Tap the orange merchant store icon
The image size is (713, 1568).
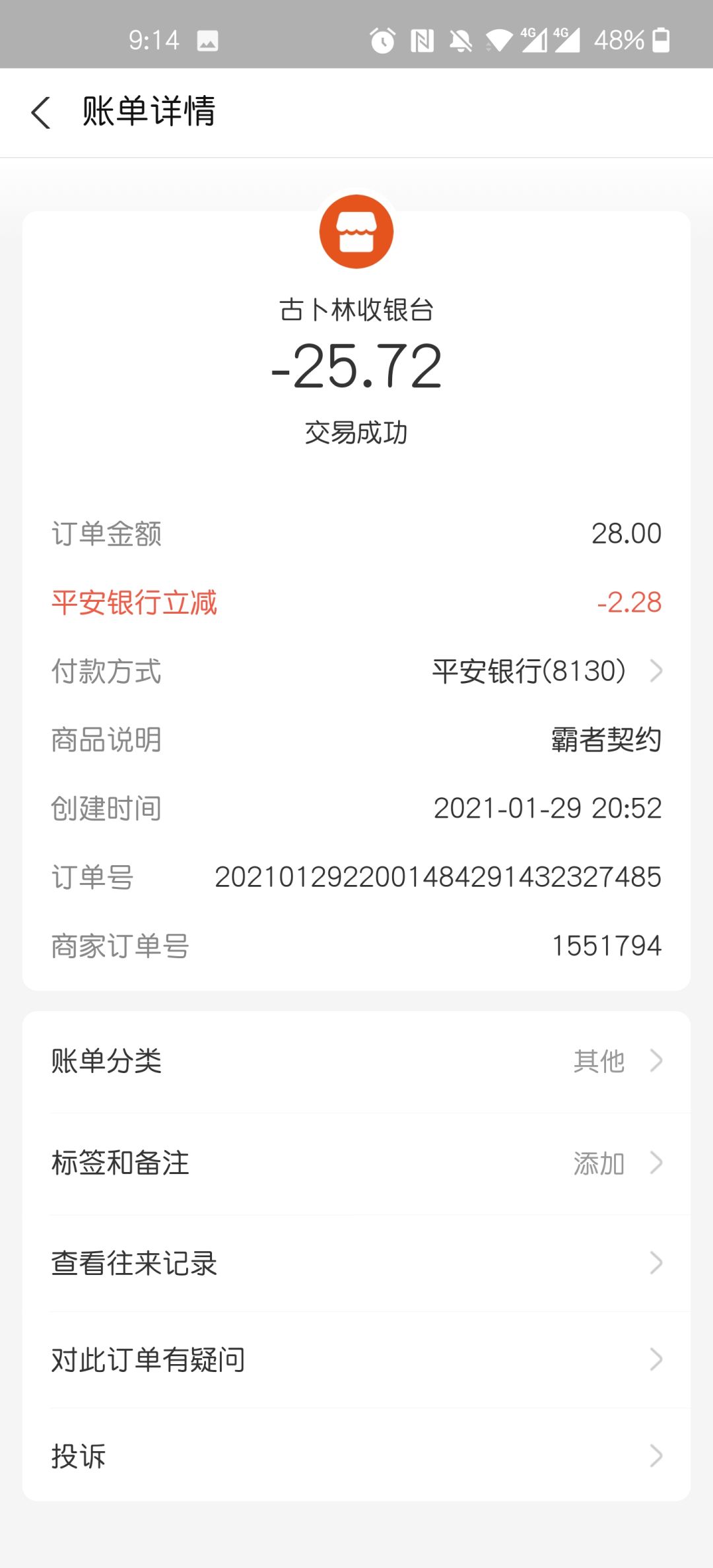click(x=356, y=230)
